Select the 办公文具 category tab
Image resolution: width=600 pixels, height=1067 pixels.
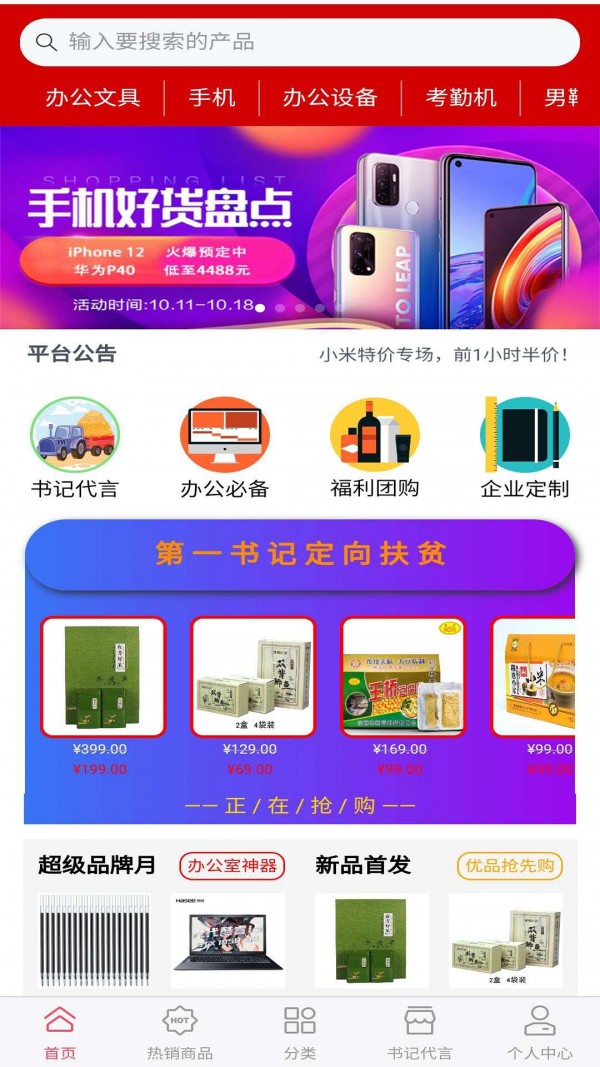coord(92,98)
